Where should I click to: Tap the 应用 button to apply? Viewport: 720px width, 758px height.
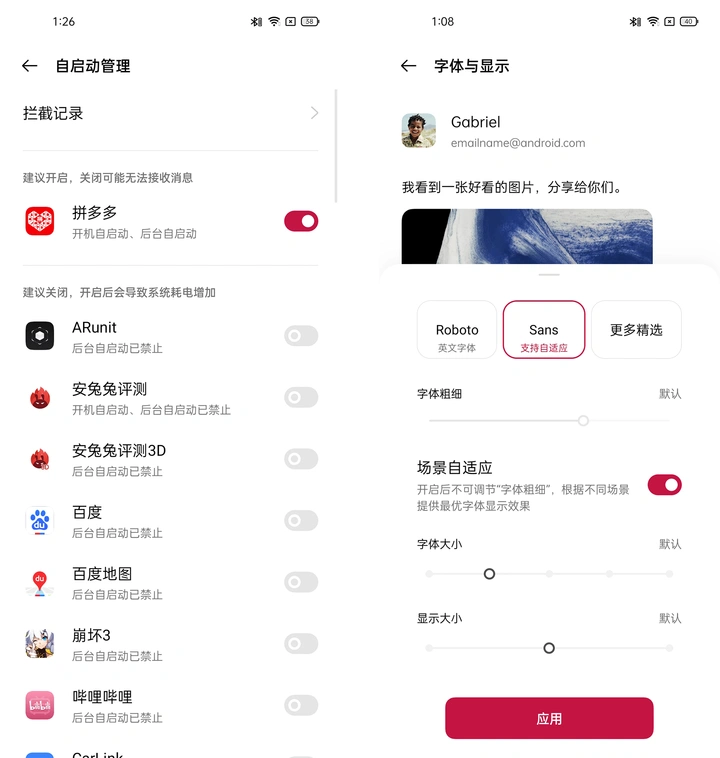549,718
